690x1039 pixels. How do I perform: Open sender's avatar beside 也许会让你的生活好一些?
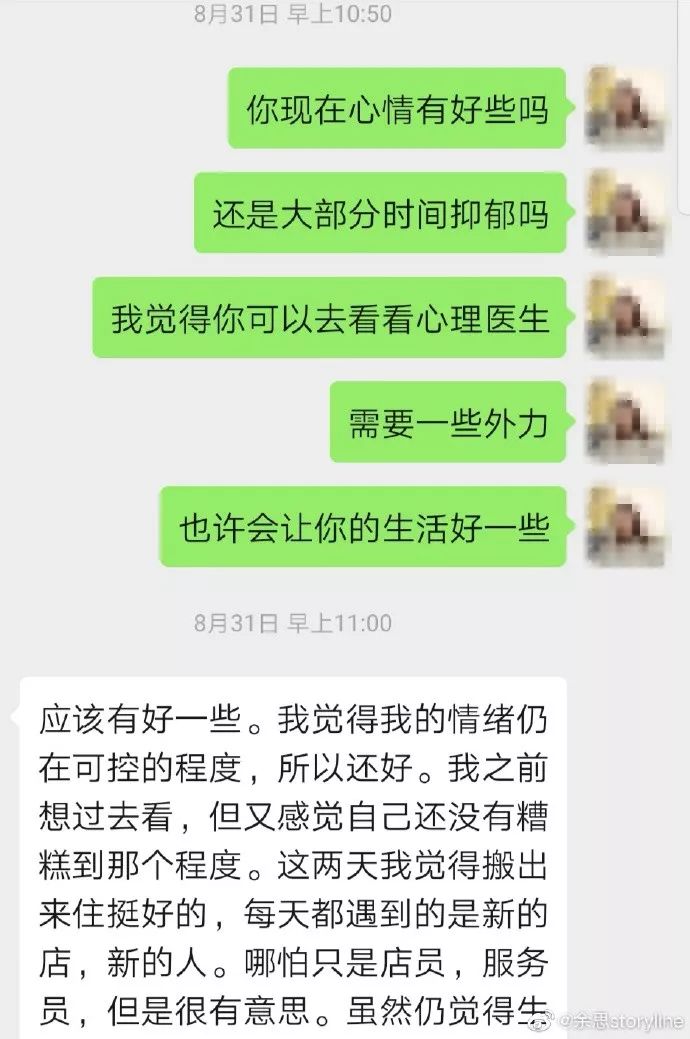625,526
